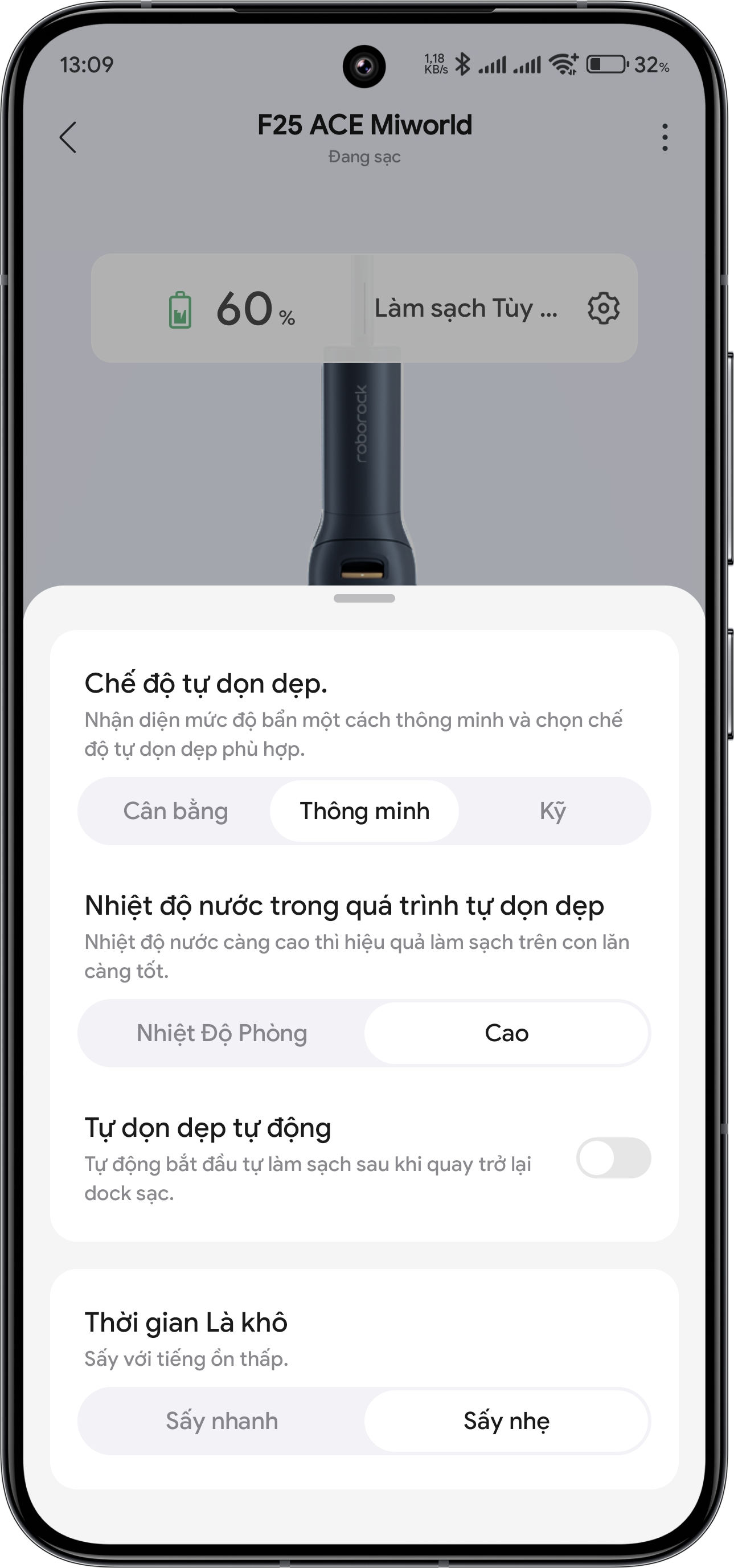This screenshot has height=1568, width=734.
Task: Open the cleaning settings gear icon
Action: [x=603, y=308]
